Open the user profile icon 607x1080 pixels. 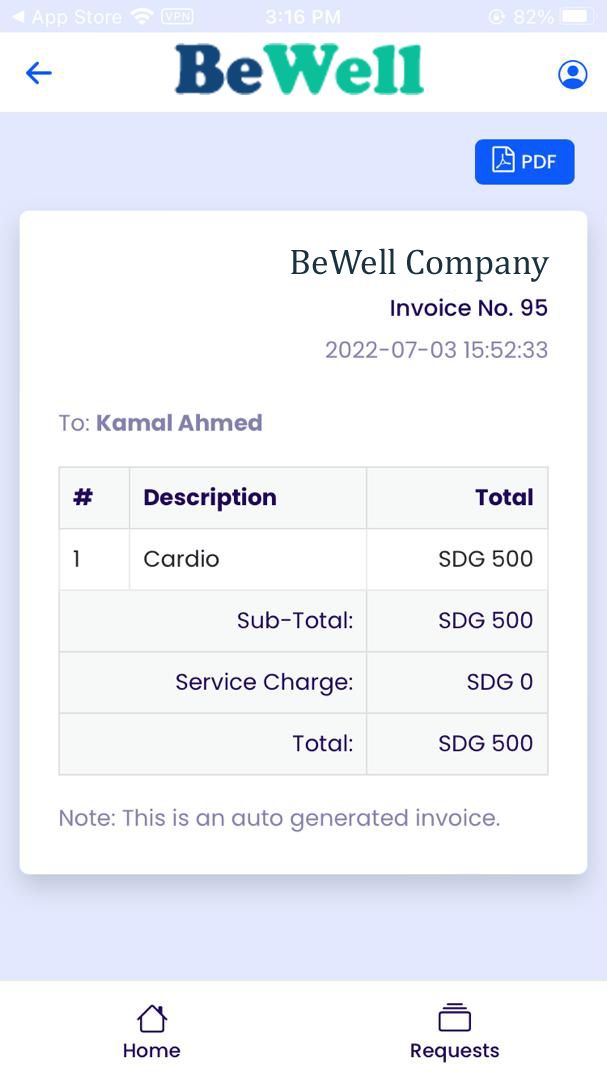pos(572,74)
